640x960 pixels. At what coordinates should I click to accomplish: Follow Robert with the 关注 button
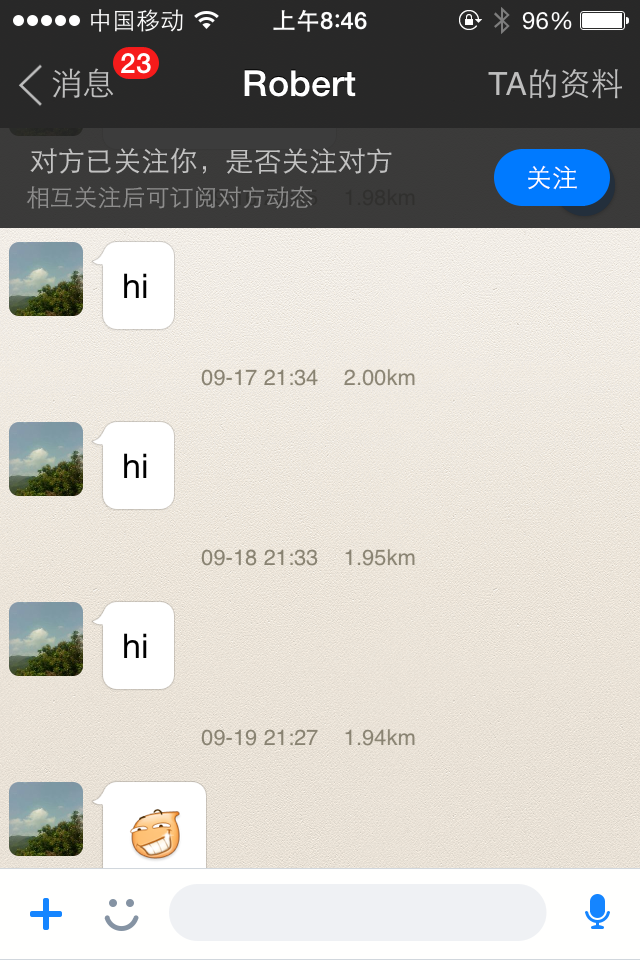point(551,178)
